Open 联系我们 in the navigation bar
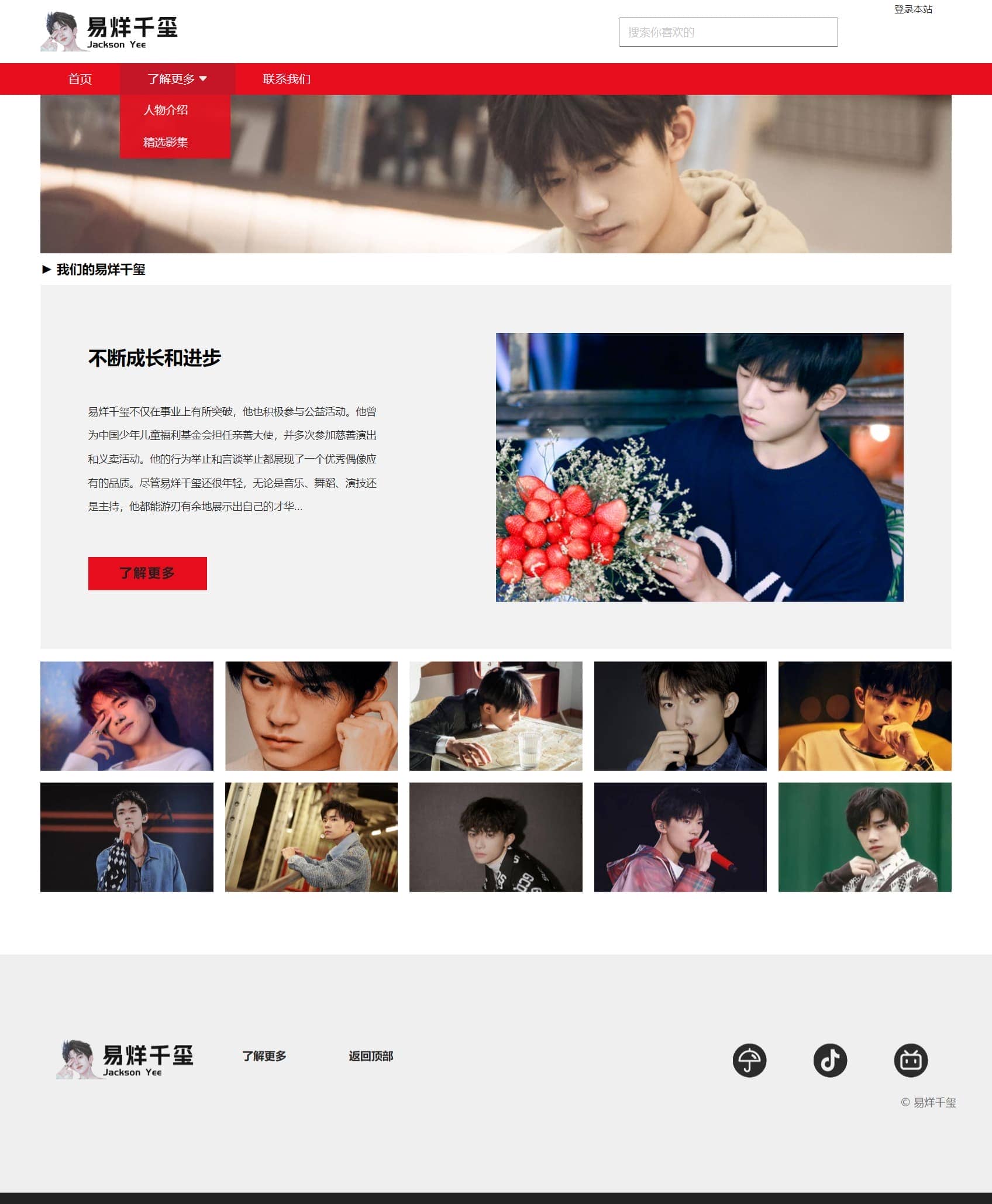 pyautogui.click(x=287, y=79)
